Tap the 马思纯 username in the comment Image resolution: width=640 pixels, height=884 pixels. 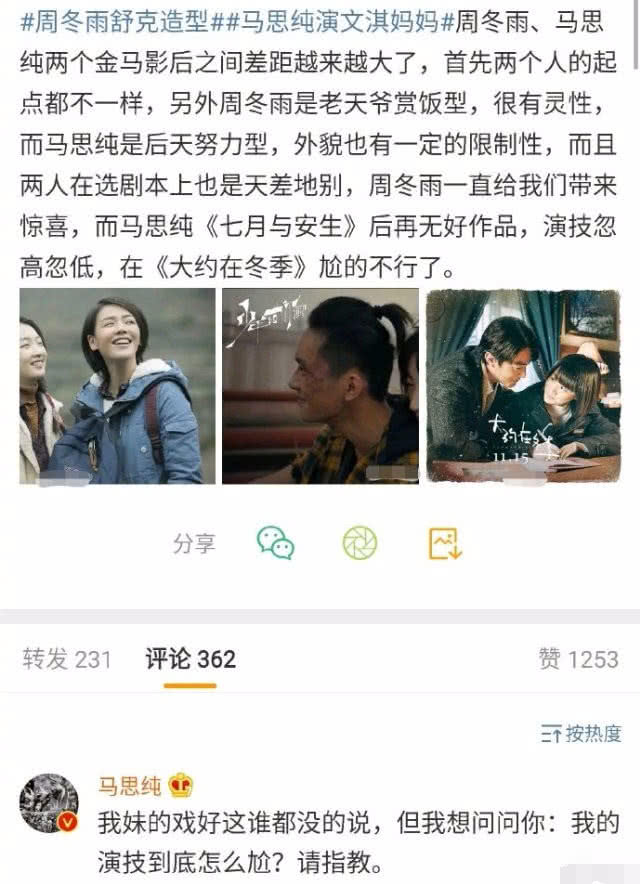(x=130, y=785)
